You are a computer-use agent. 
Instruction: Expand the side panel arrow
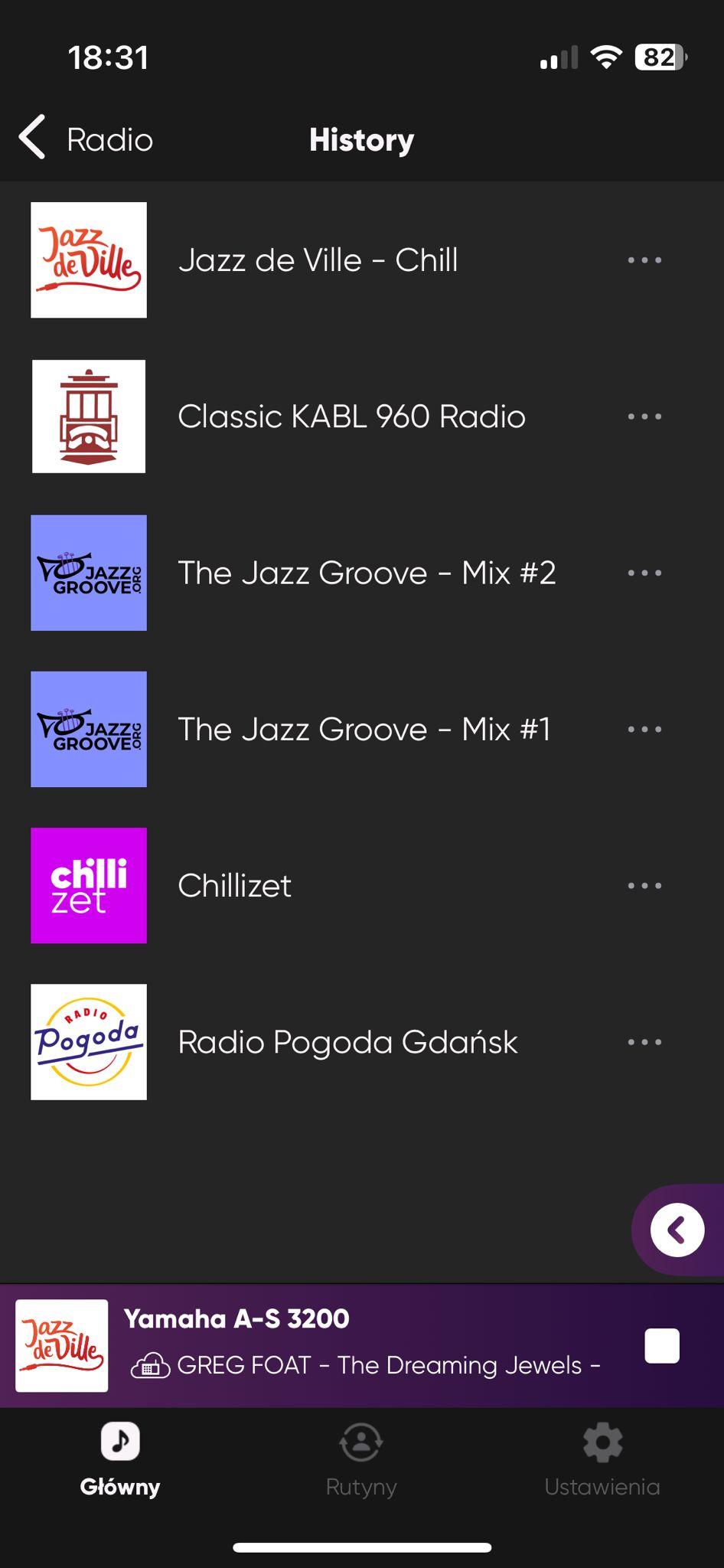[677, 1230]
